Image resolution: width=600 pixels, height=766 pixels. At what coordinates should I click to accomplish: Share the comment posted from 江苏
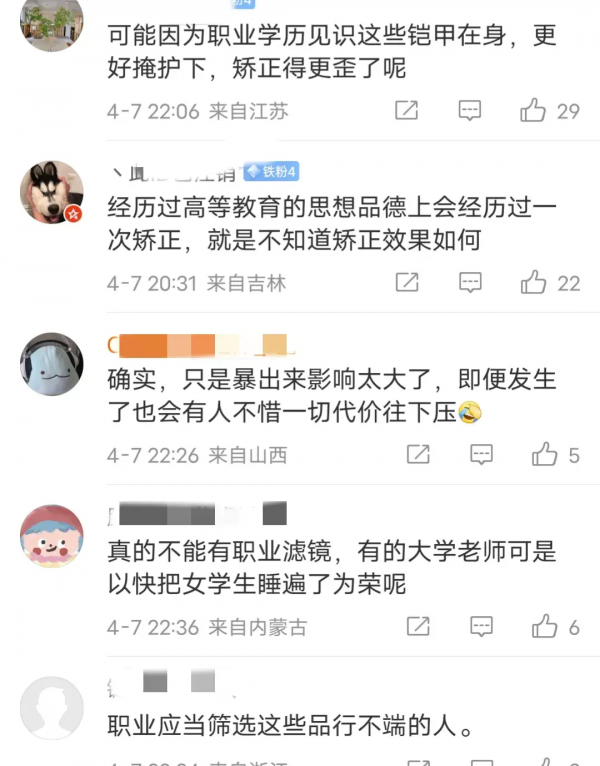pyautogui.click(x=406, y=111)
